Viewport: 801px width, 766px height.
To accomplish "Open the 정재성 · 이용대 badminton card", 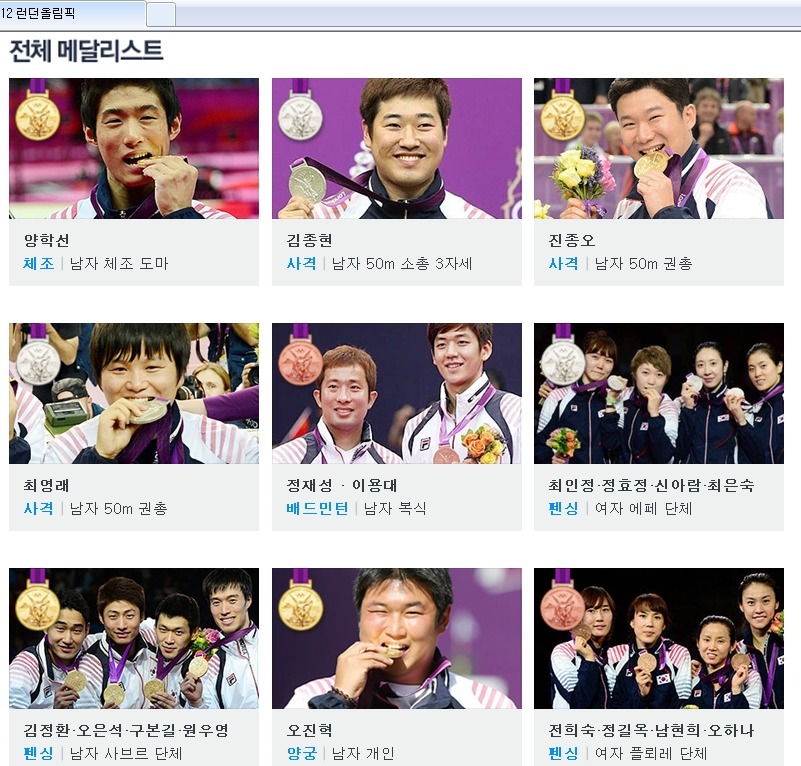I will [x=396, y=393].
